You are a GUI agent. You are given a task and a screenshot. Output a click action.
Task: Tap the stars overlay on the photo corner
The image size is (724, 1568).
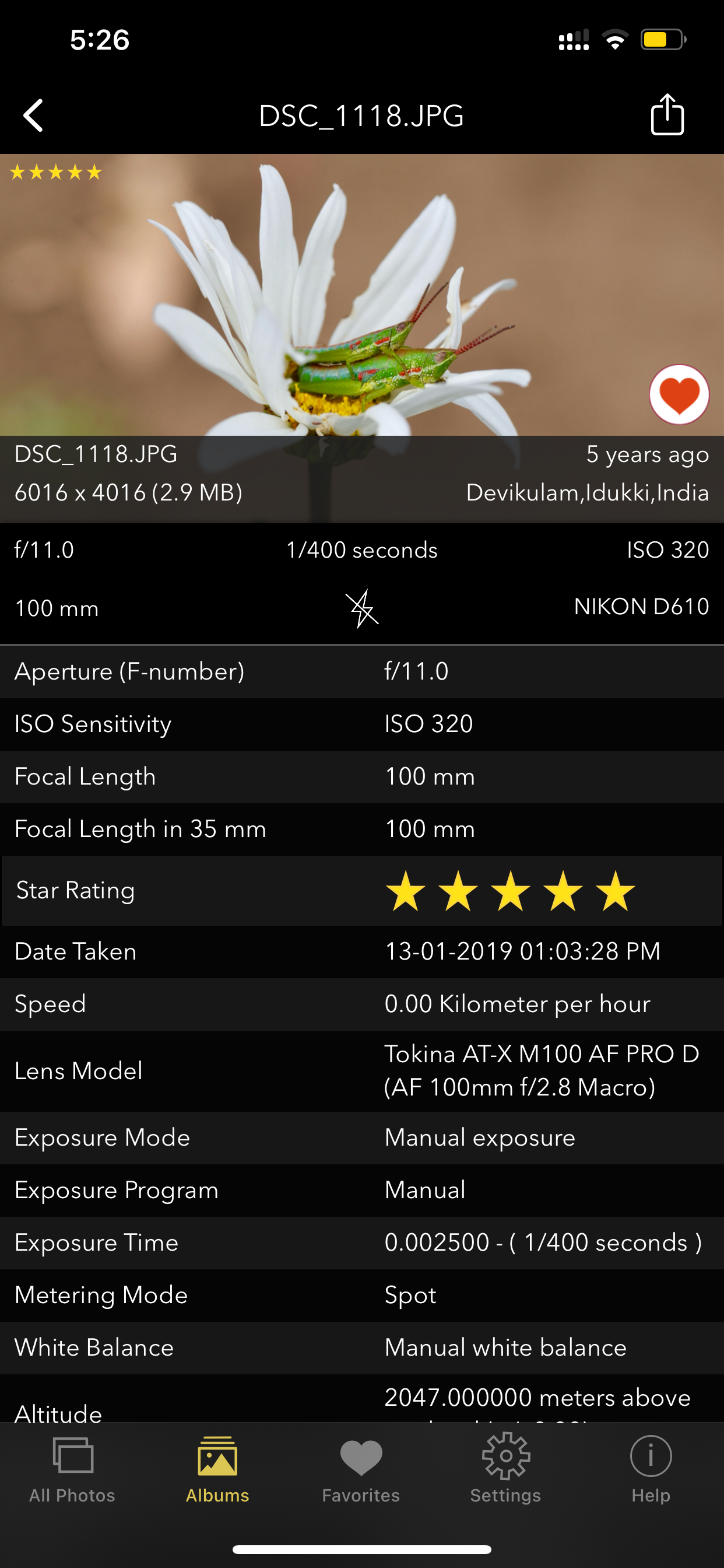tap(55, 172)
